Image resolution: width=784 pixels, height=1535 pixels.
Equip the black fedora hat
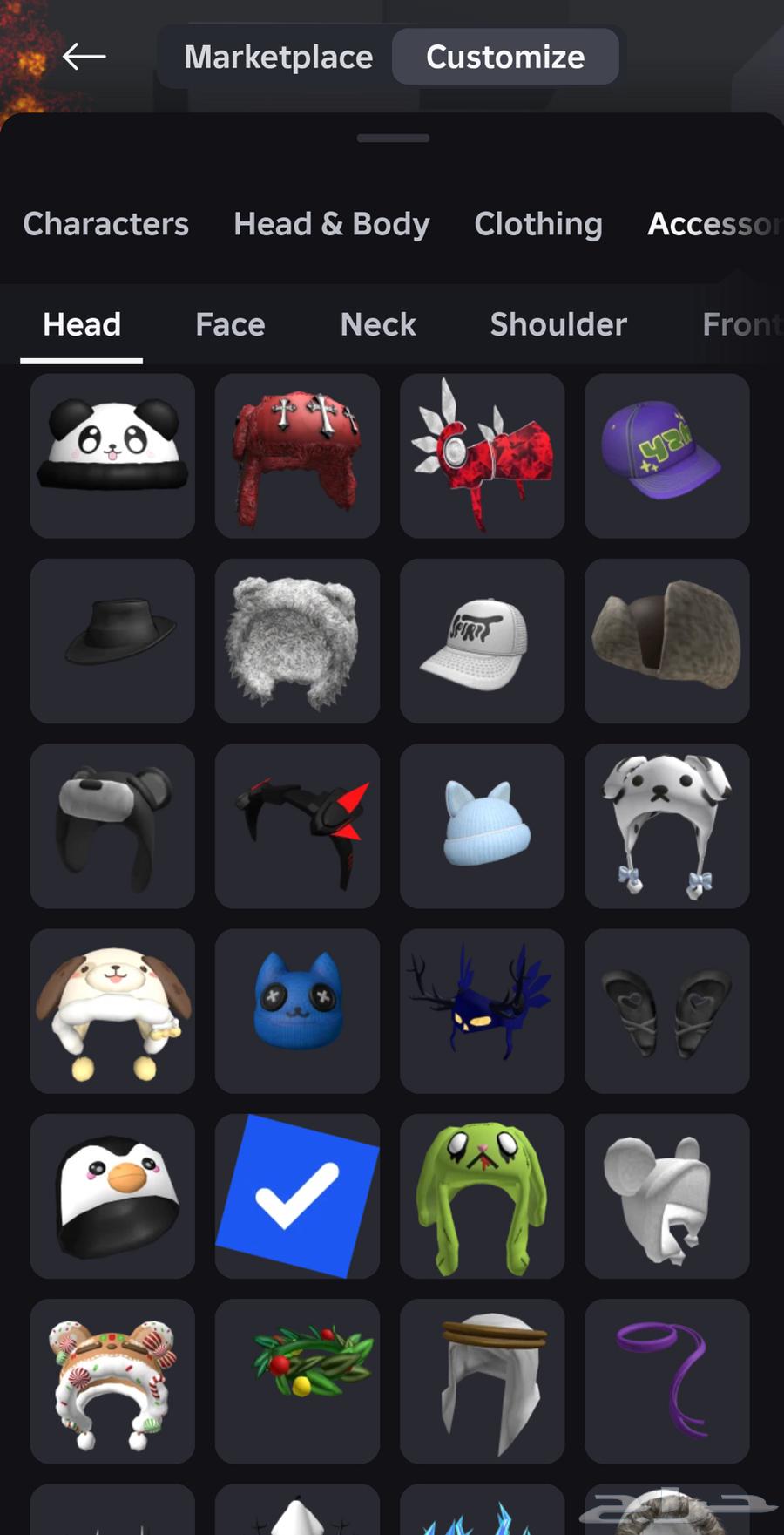(x=112, y=641)
